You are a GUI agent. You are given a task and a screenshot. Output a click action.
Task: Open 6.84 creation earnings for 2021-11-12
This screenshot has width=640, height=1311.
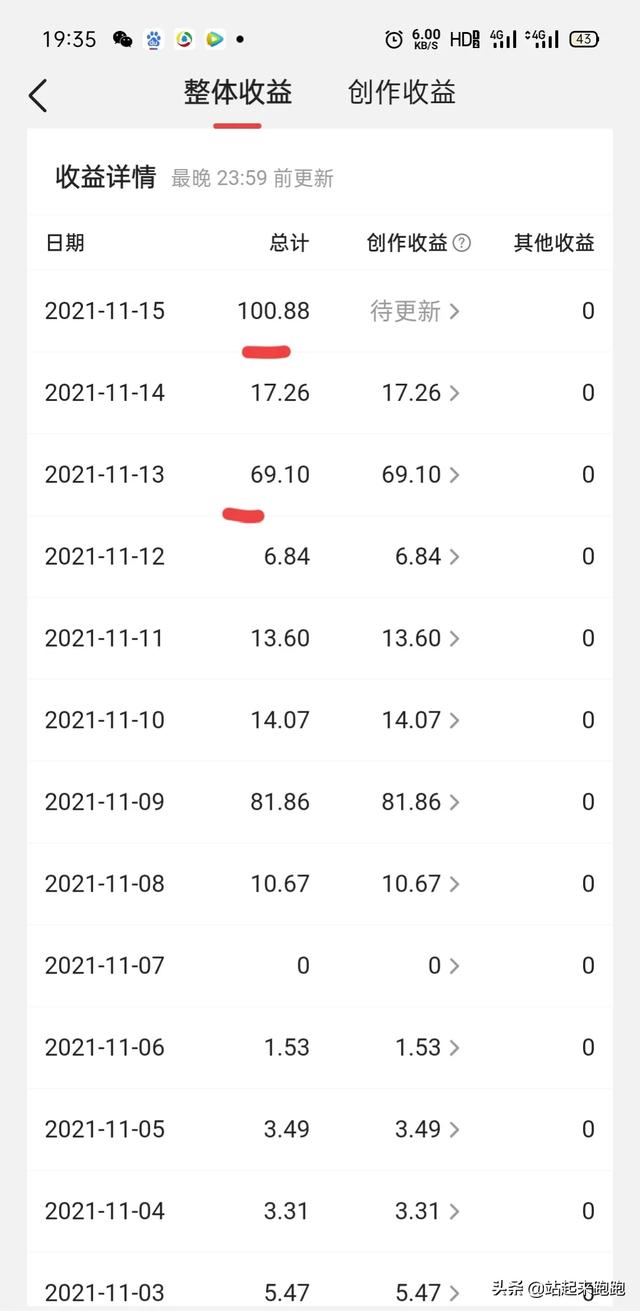[428, 557]
